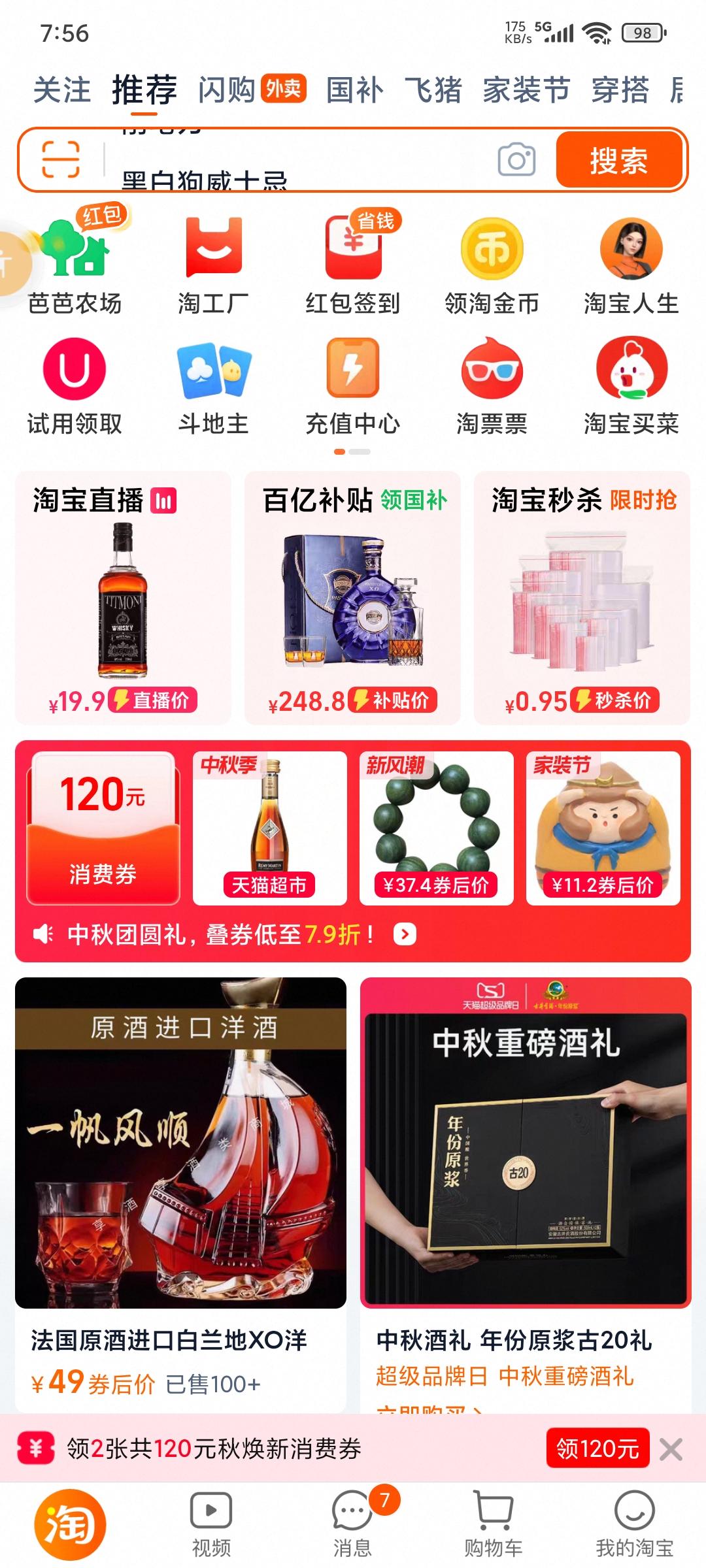Go to the 消息 tab
706x1568 pixels.
click(x=353, y=1525)
